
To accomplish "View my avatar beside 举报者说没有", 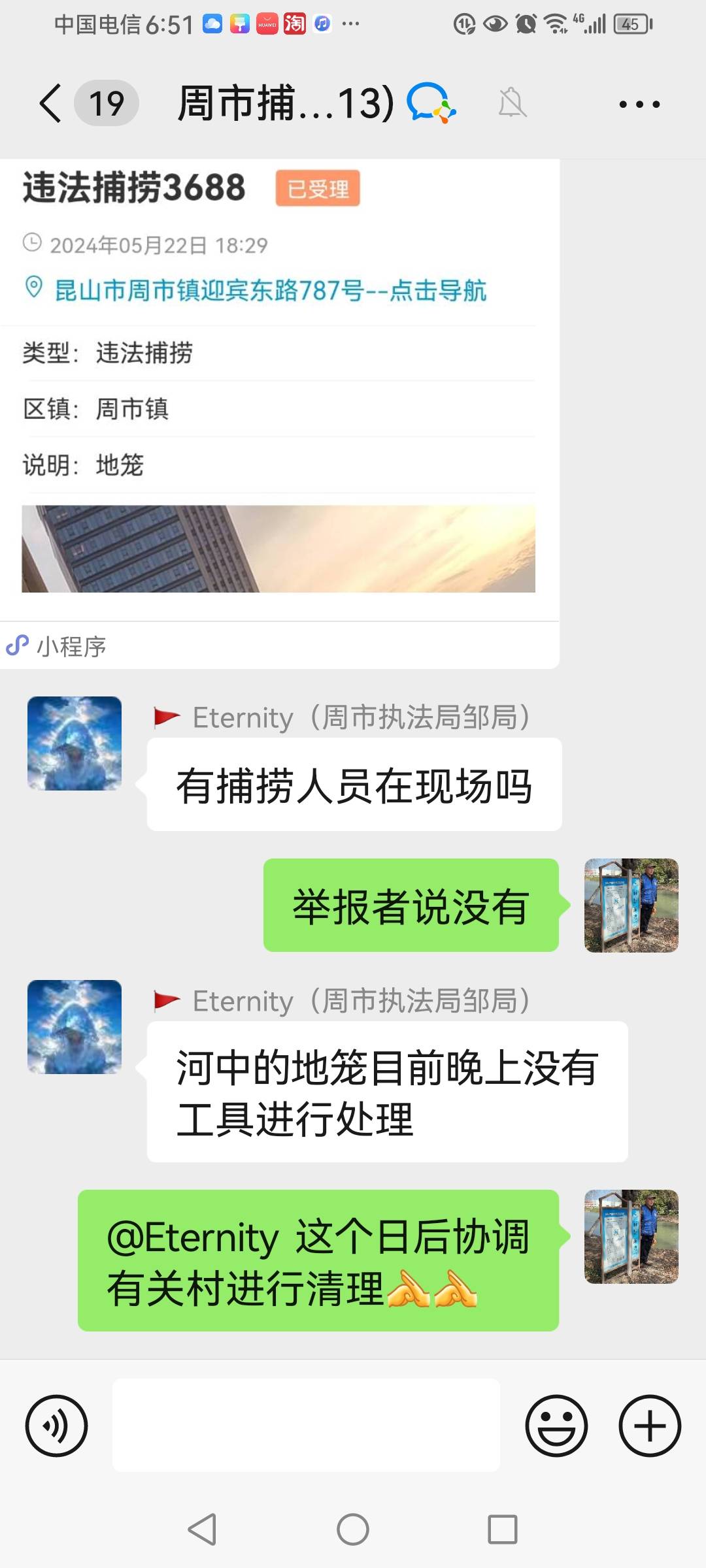I will click(631, 906).
